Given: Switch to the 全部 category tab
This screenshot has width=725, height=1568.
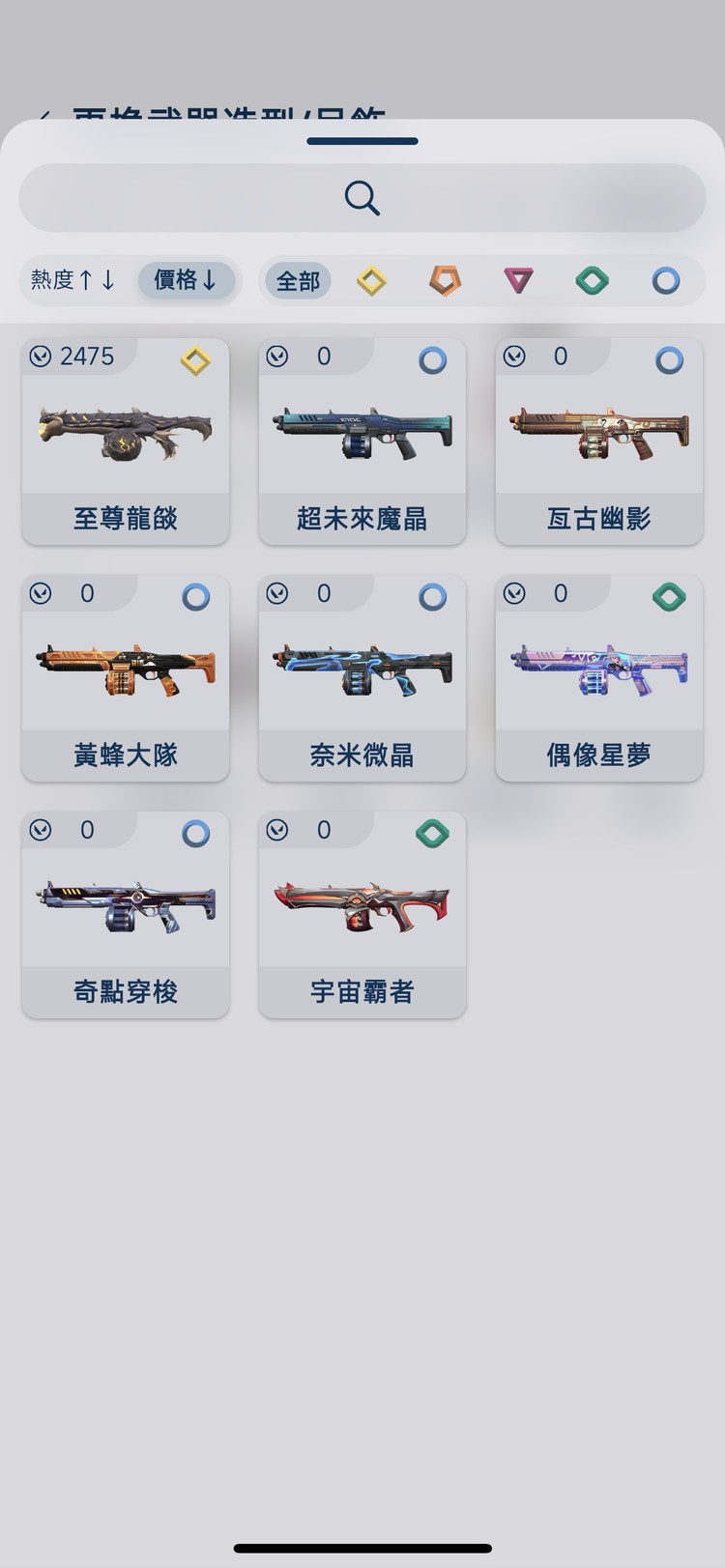Looking at the screenshot, I should point(298,280).
